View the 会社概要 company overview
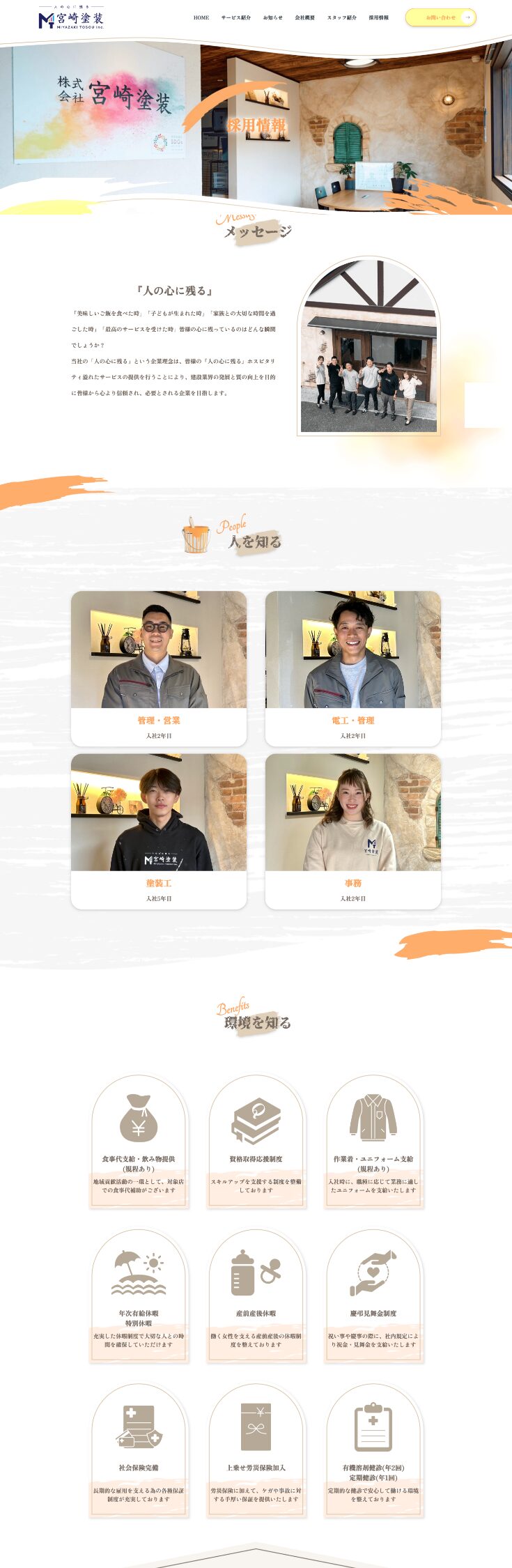This screenshot has height=1568, width=512. click(304, 17)
